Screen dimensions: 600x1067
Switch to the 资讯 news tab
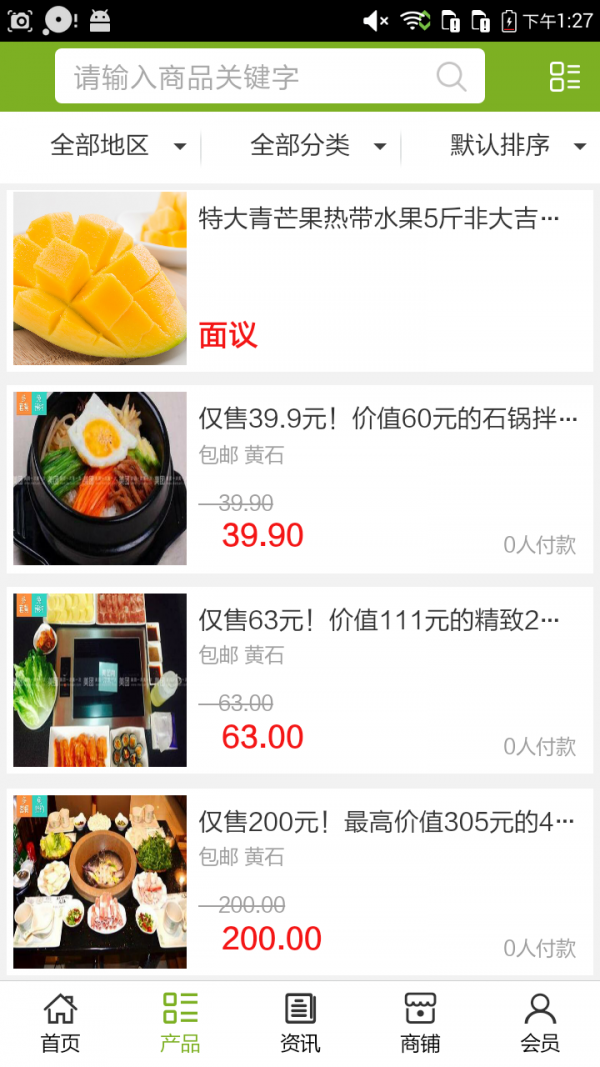point(300,1023)
